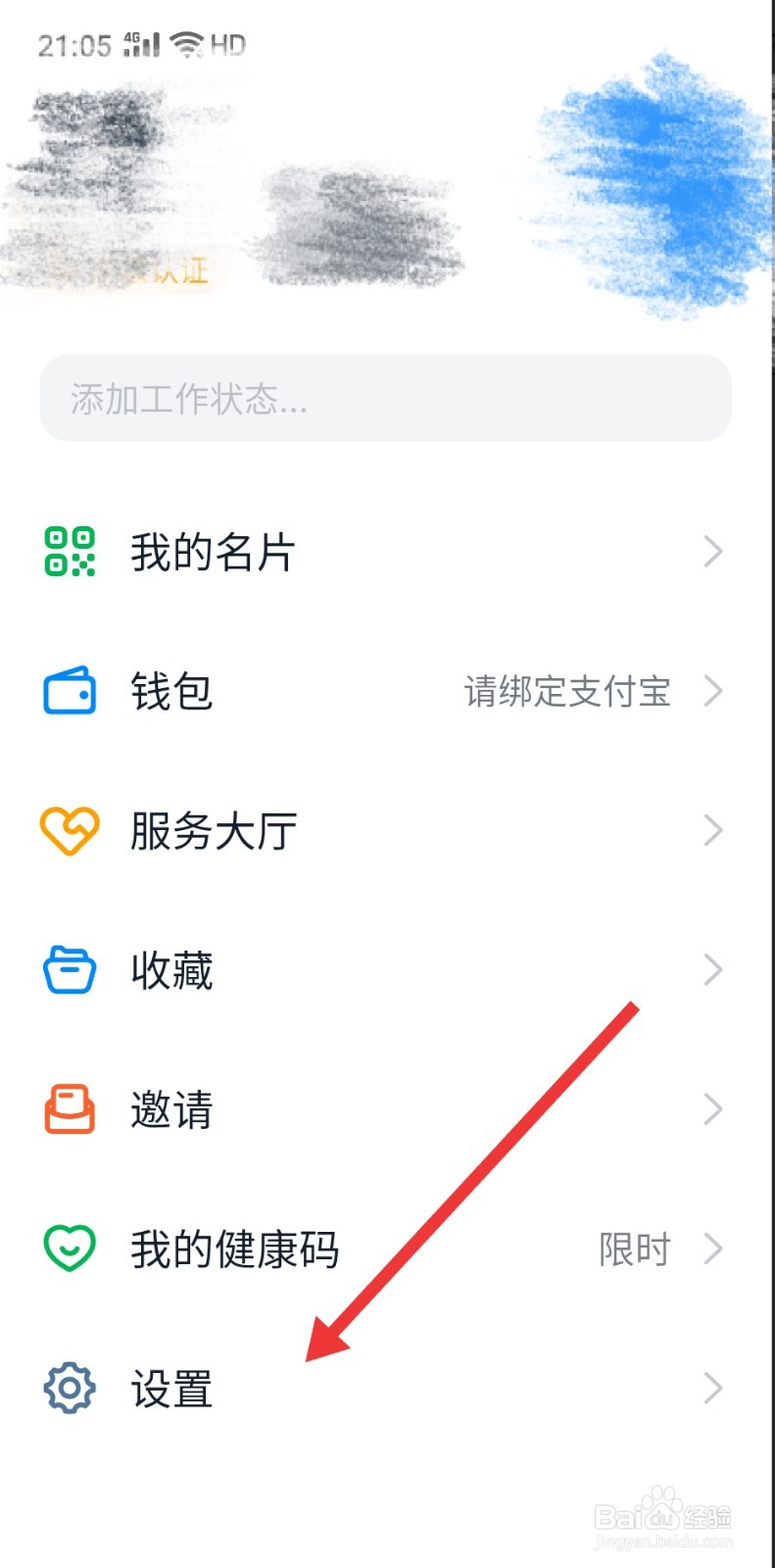The width and height of the screenshot is (775, 1568).
Task: Click the blue wallet icon beside 钱包
Action: click(x=68, y=690)
